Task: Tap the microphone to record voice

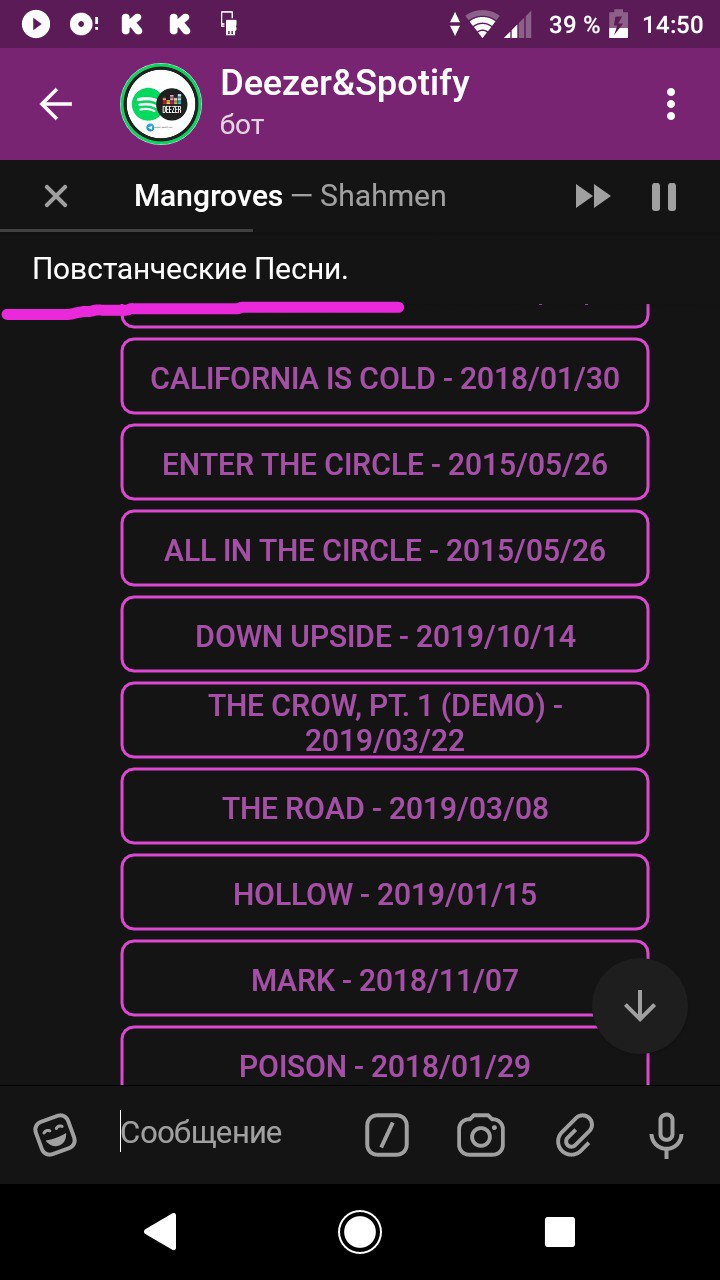Action: click(x=666, y=1134)
